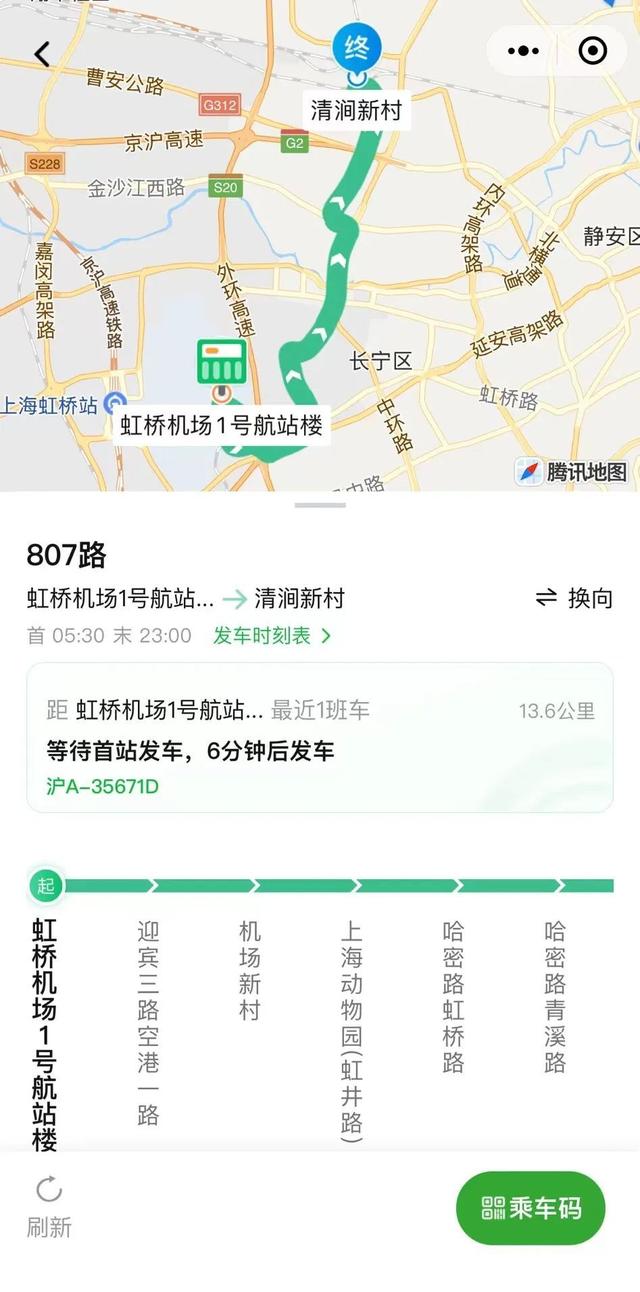Reverse the route direction with 换向
The height and width of the screenshot is (1292, 640).
tap(574, 598)
